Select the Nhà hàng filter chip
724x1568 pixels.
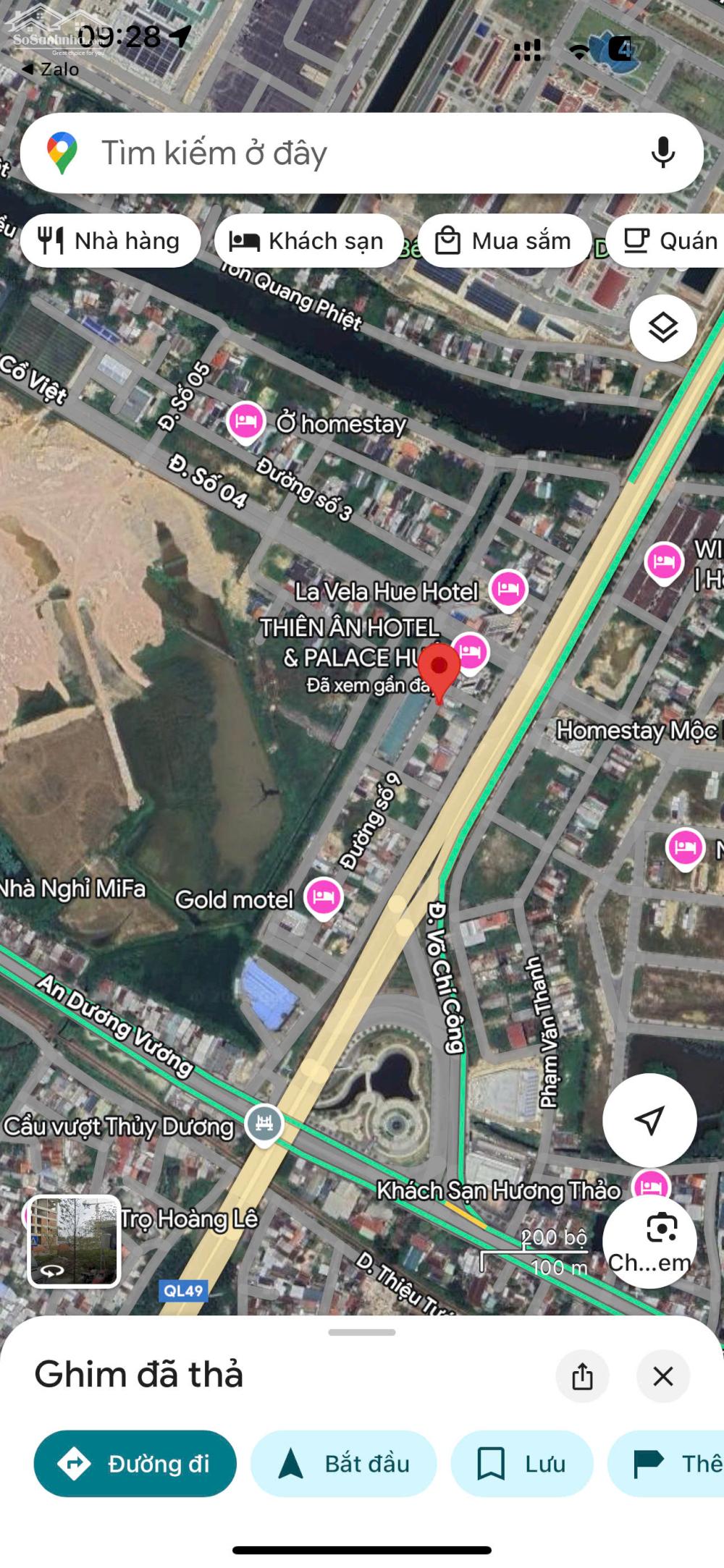point(110,241)
